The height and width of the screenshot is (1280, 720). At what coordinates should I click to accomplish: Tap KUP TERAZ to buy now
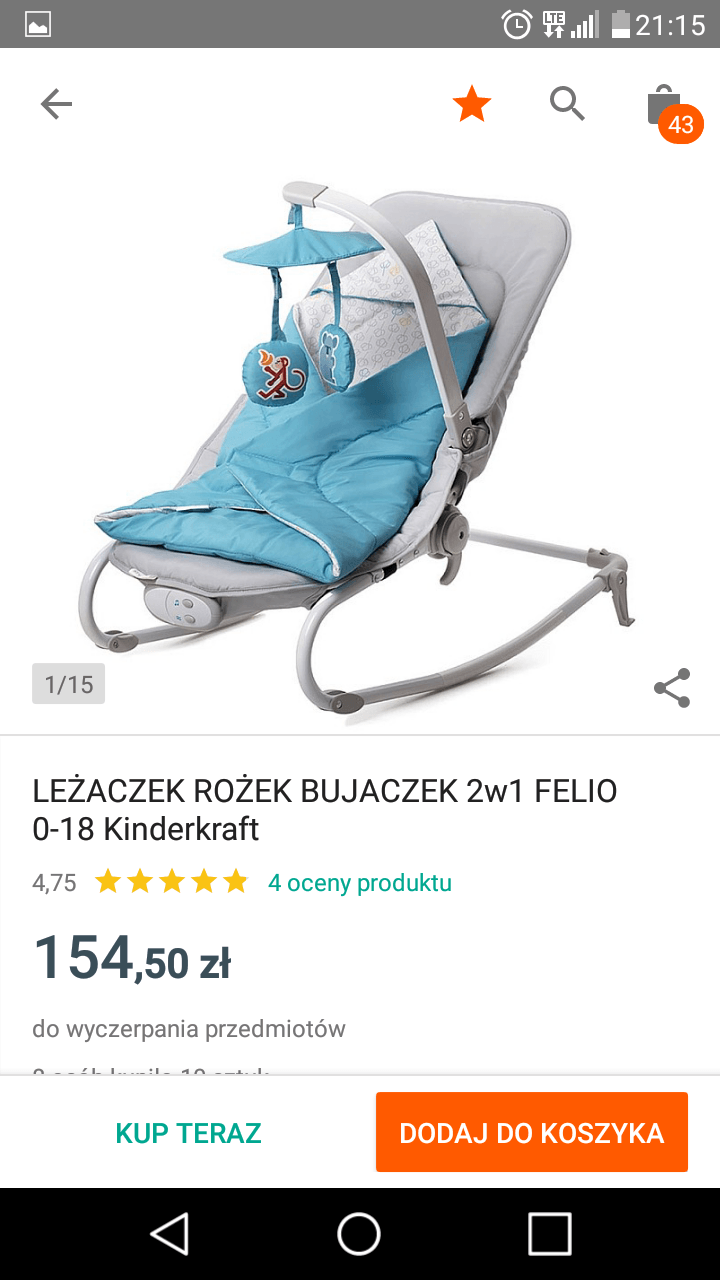point(188,1133)
